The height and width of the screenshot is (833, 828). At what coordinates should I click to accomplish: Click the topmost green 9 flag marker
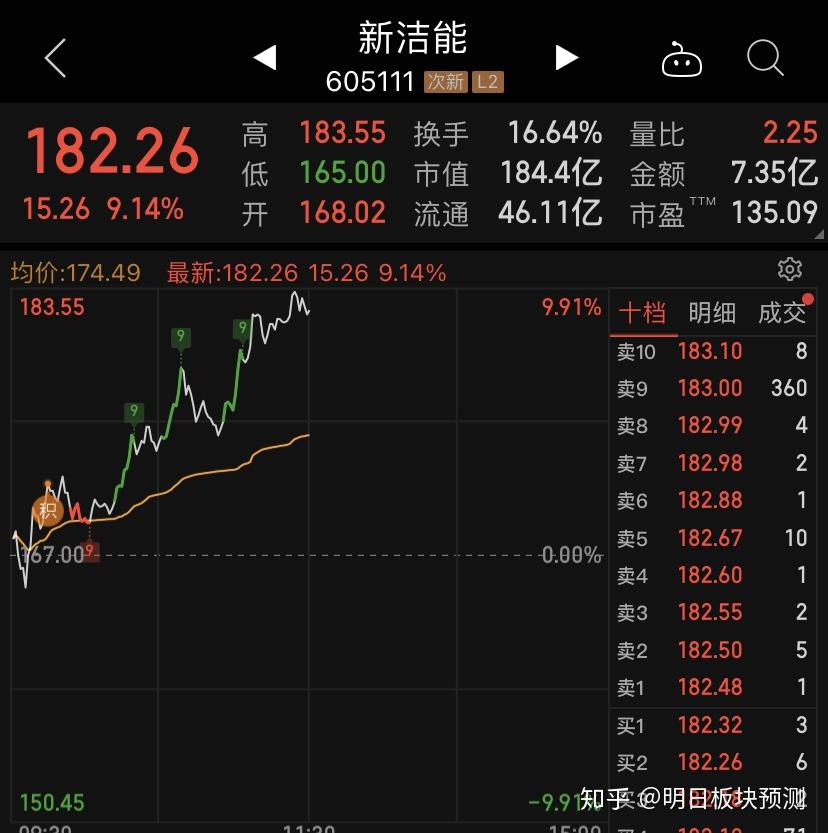[240, 326]
